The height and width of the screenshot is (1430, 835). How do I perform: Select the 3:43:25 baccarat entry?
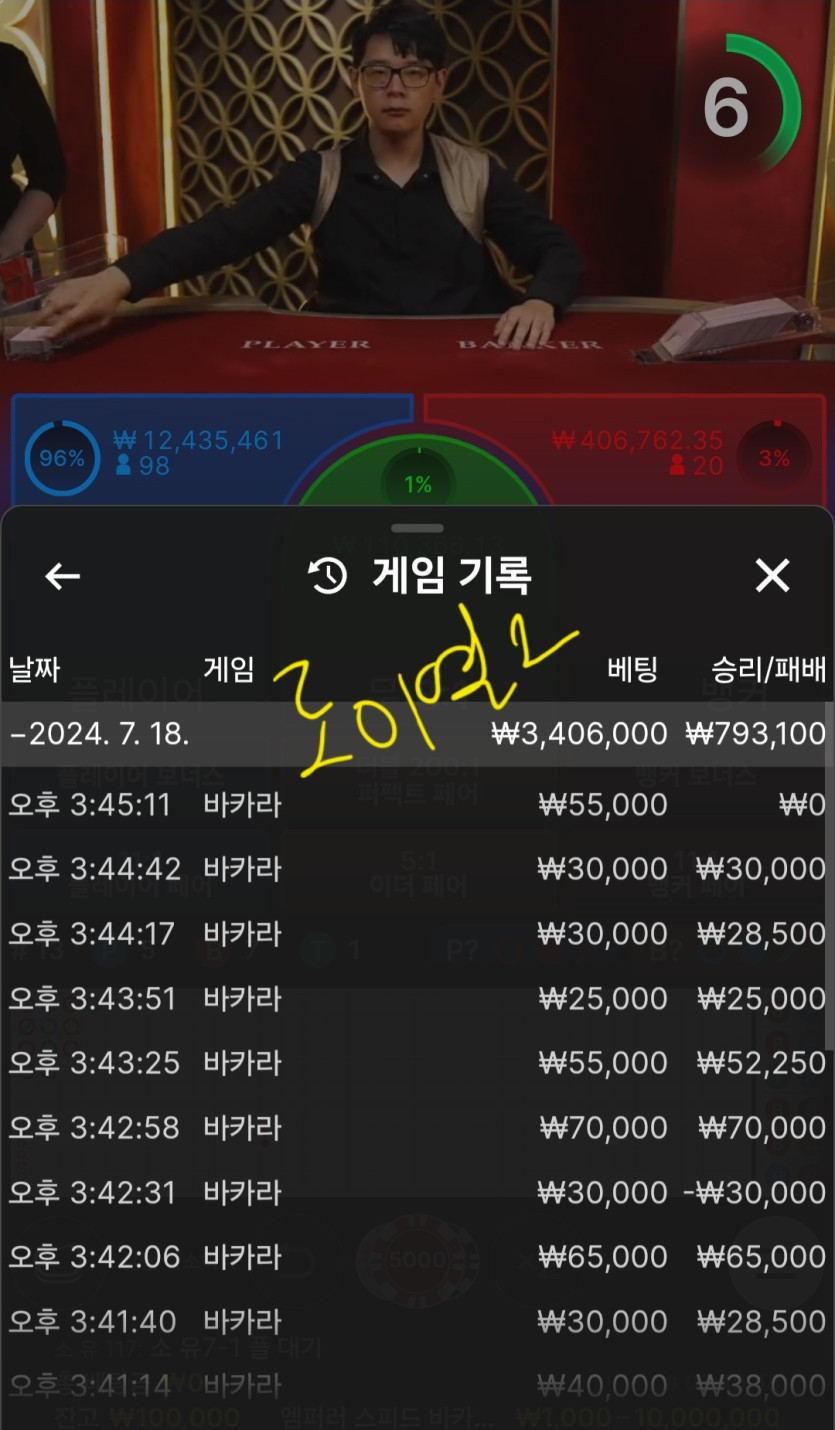[417, 1062]
